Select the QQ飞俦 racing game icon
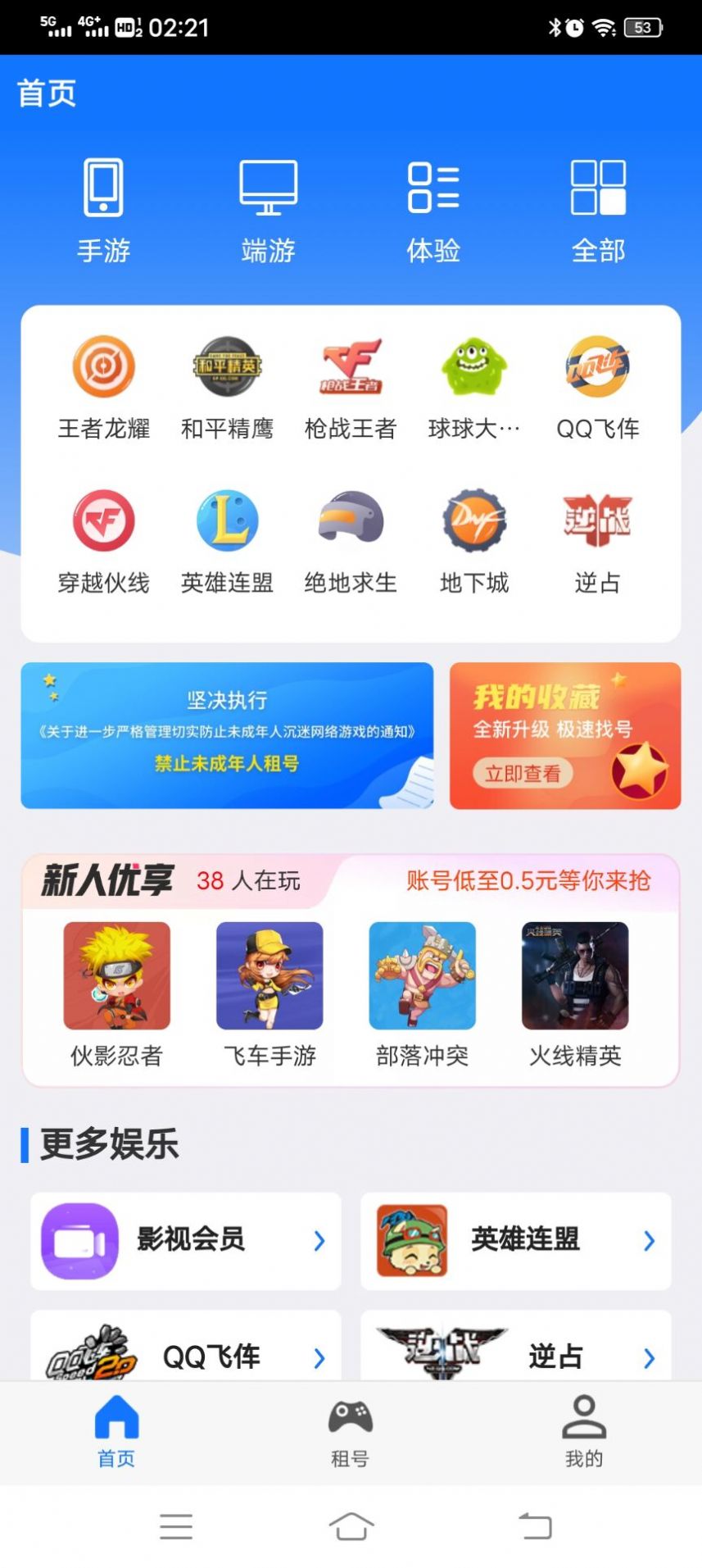 [x=598, y=369]
